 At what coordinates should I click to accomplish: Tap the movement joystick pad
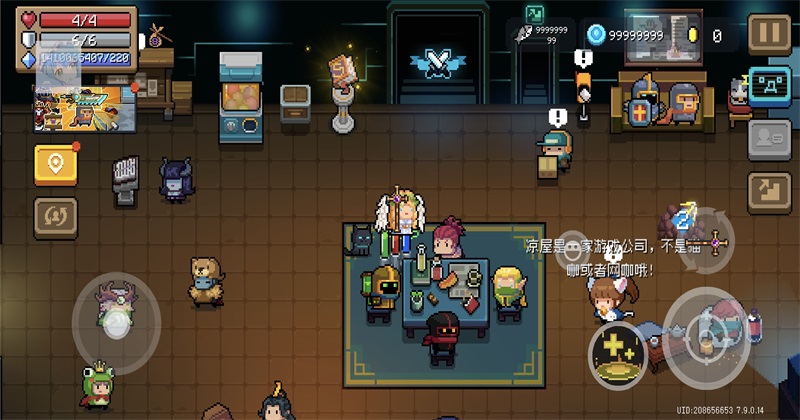coord(117,322)
